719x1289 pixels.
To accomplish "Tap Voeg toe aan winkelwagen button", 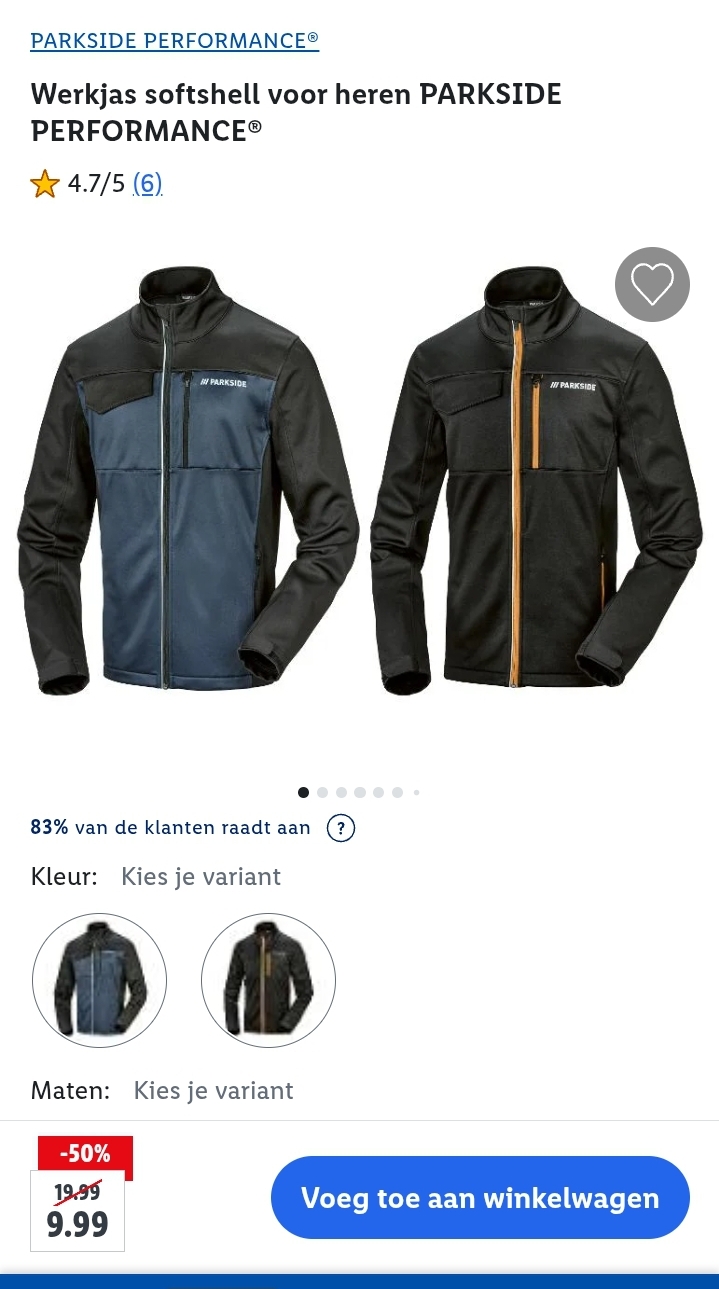I will [480, 1198].
